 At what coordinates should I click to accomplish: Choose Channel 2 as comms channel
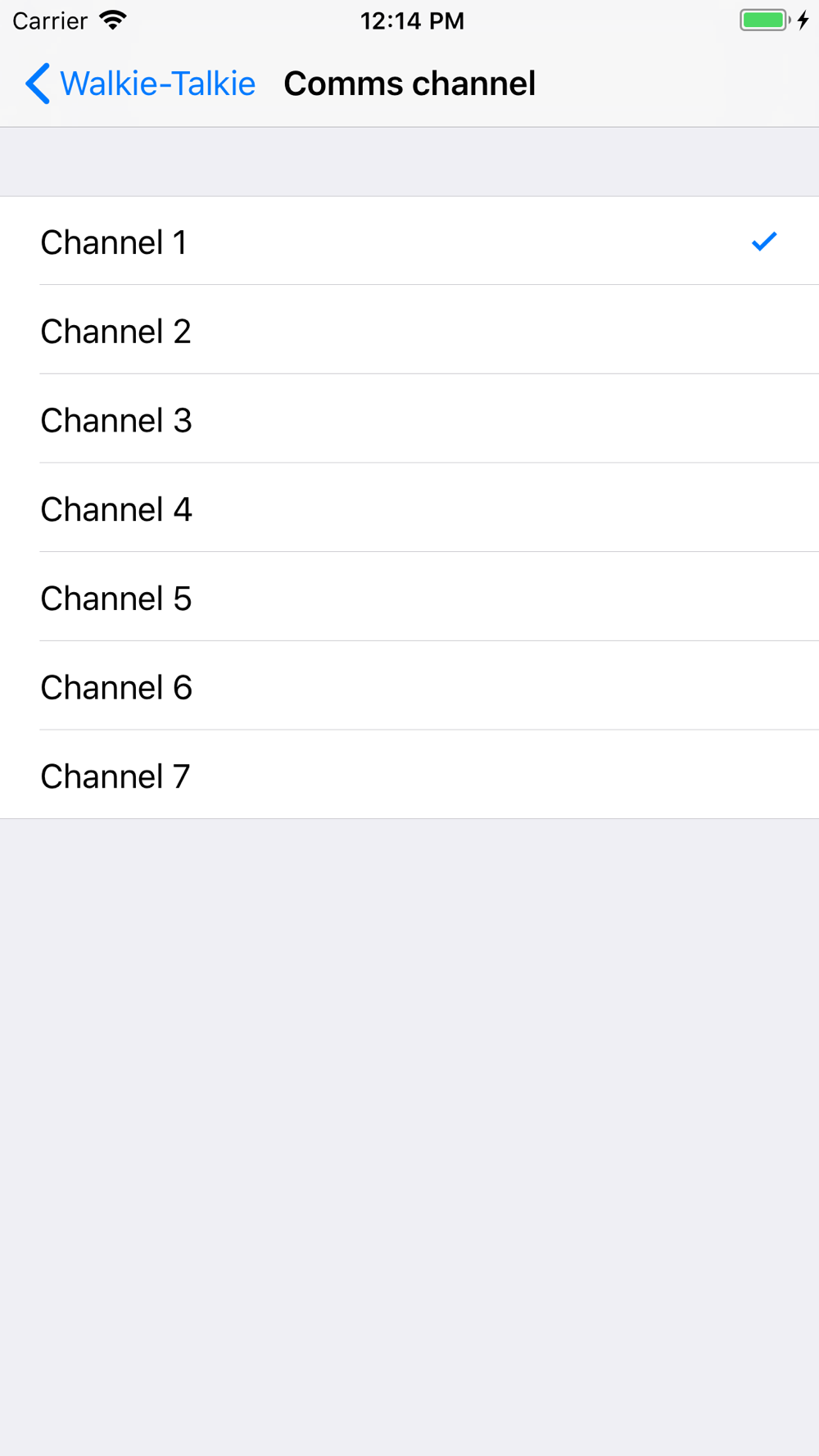pos(409,331)
